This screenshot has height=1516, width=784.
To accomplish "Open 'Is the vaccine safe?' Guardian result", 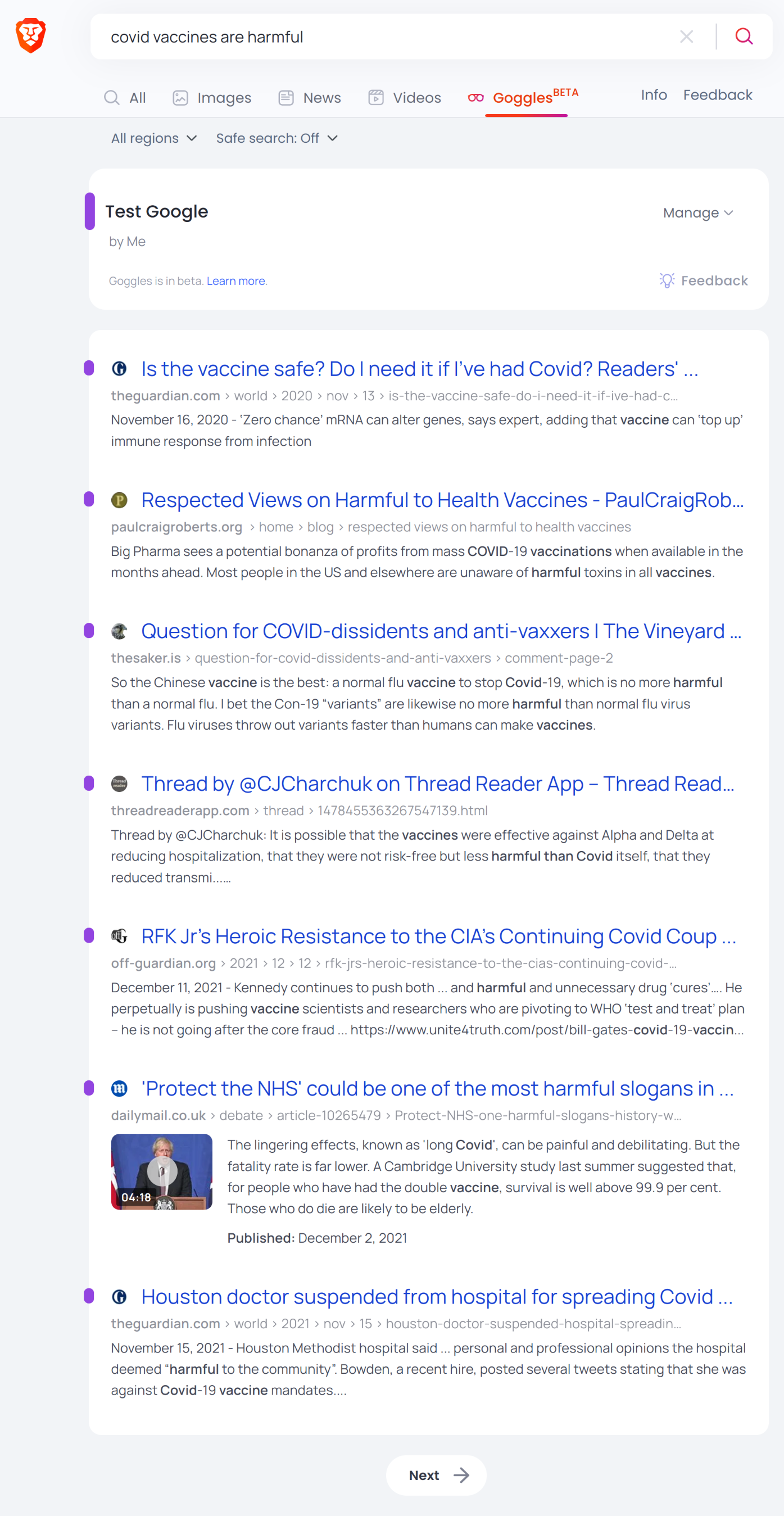I will point(419,369).
